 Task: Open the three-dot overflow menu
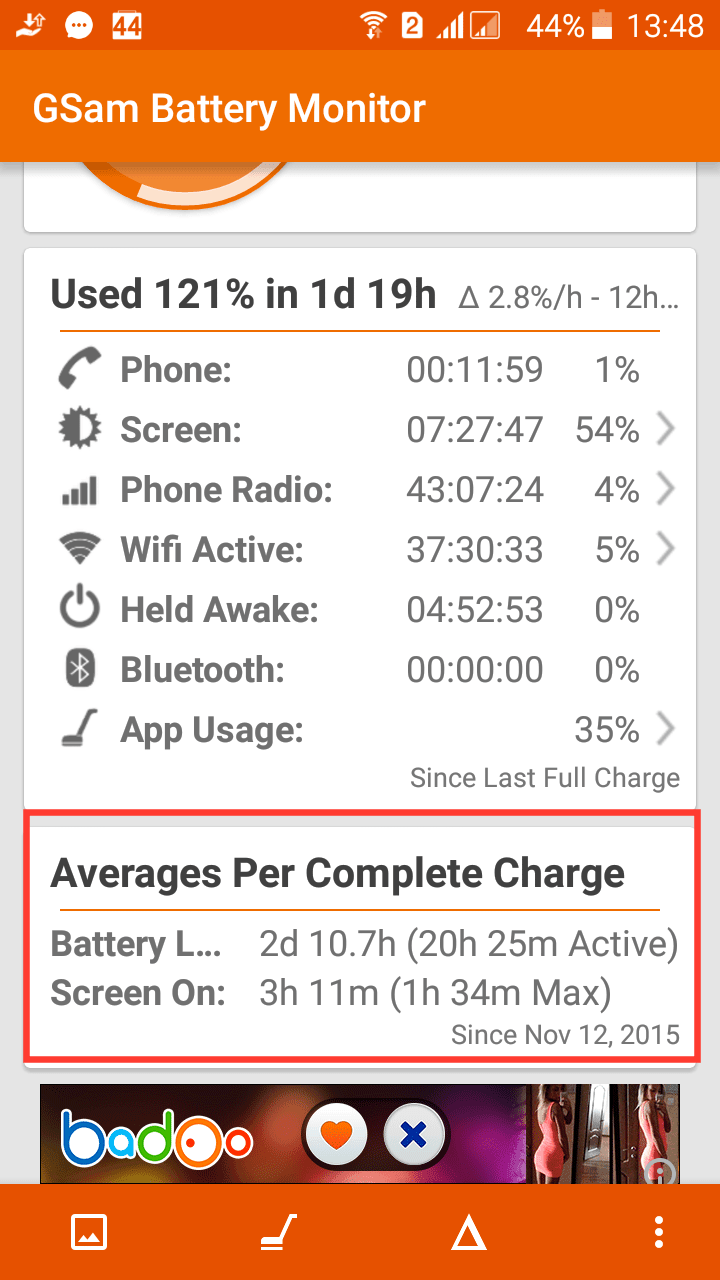click(x=657, y=1232)
